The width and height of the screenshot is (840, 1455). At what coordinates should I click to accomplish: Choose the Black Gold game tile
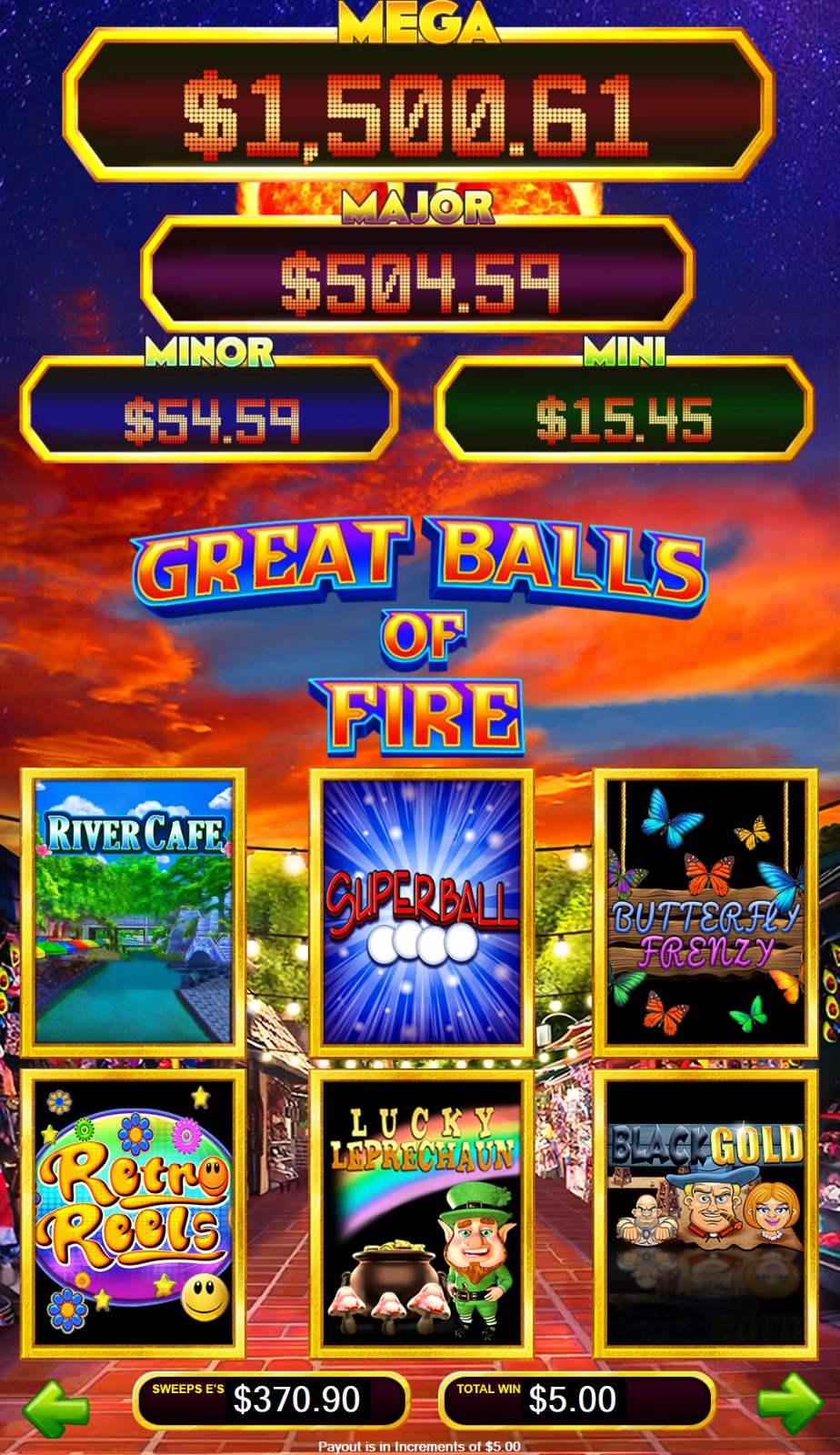coord(705,1212)
